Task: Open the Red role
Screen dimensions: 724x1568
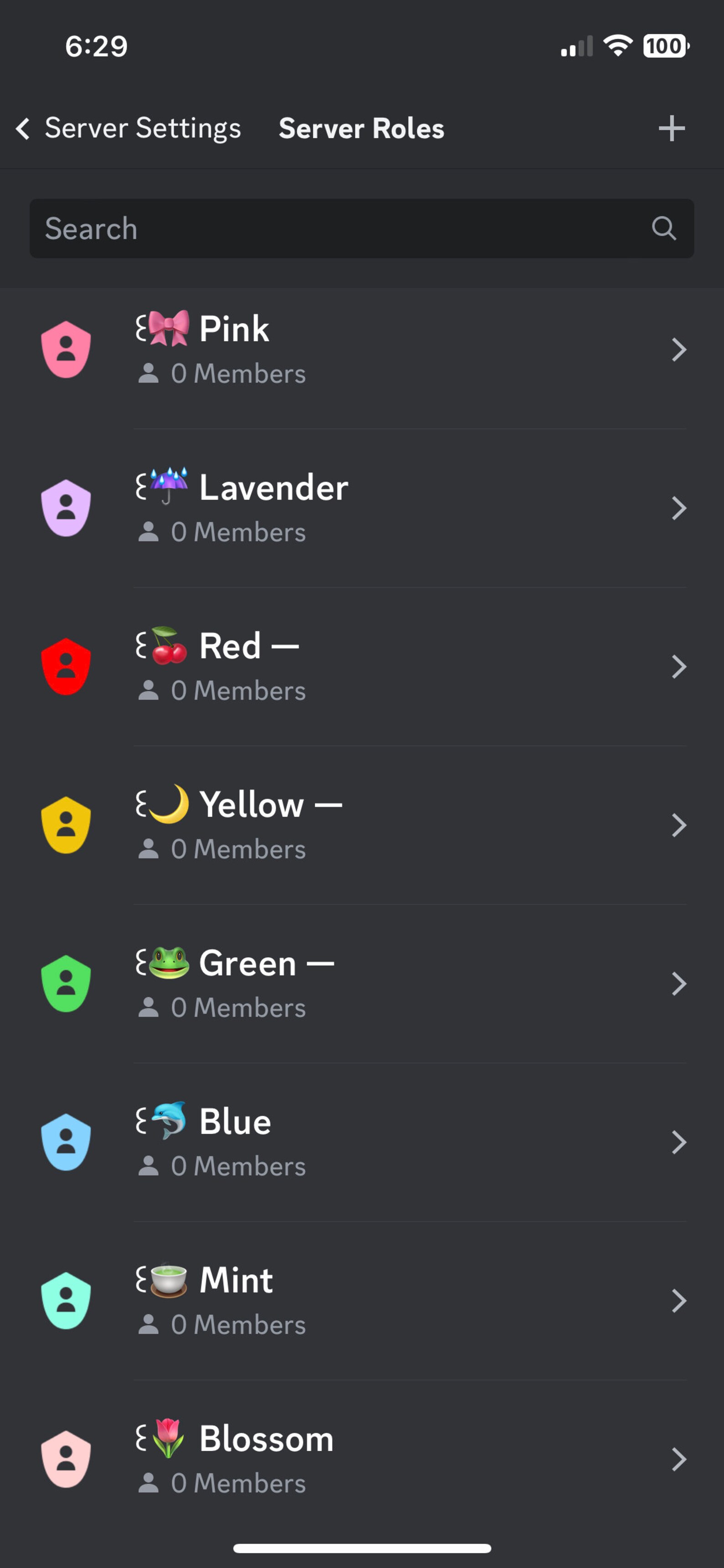Action: tap(362, 667)
